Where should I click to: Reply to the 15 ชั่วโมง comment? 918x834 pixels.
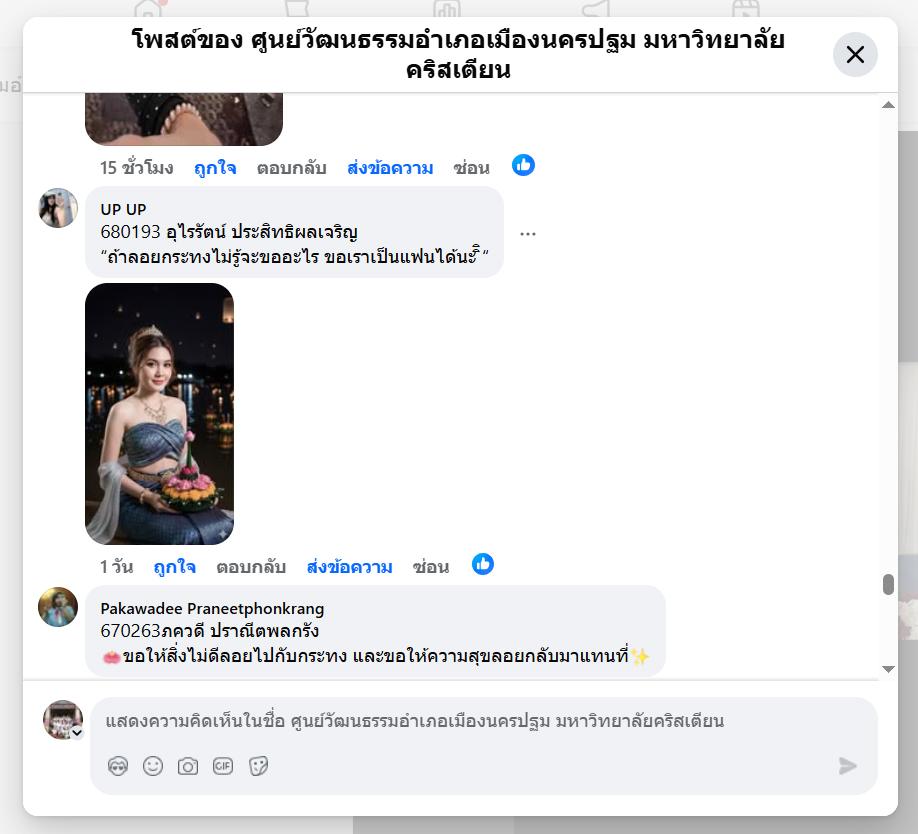[291, 168]
